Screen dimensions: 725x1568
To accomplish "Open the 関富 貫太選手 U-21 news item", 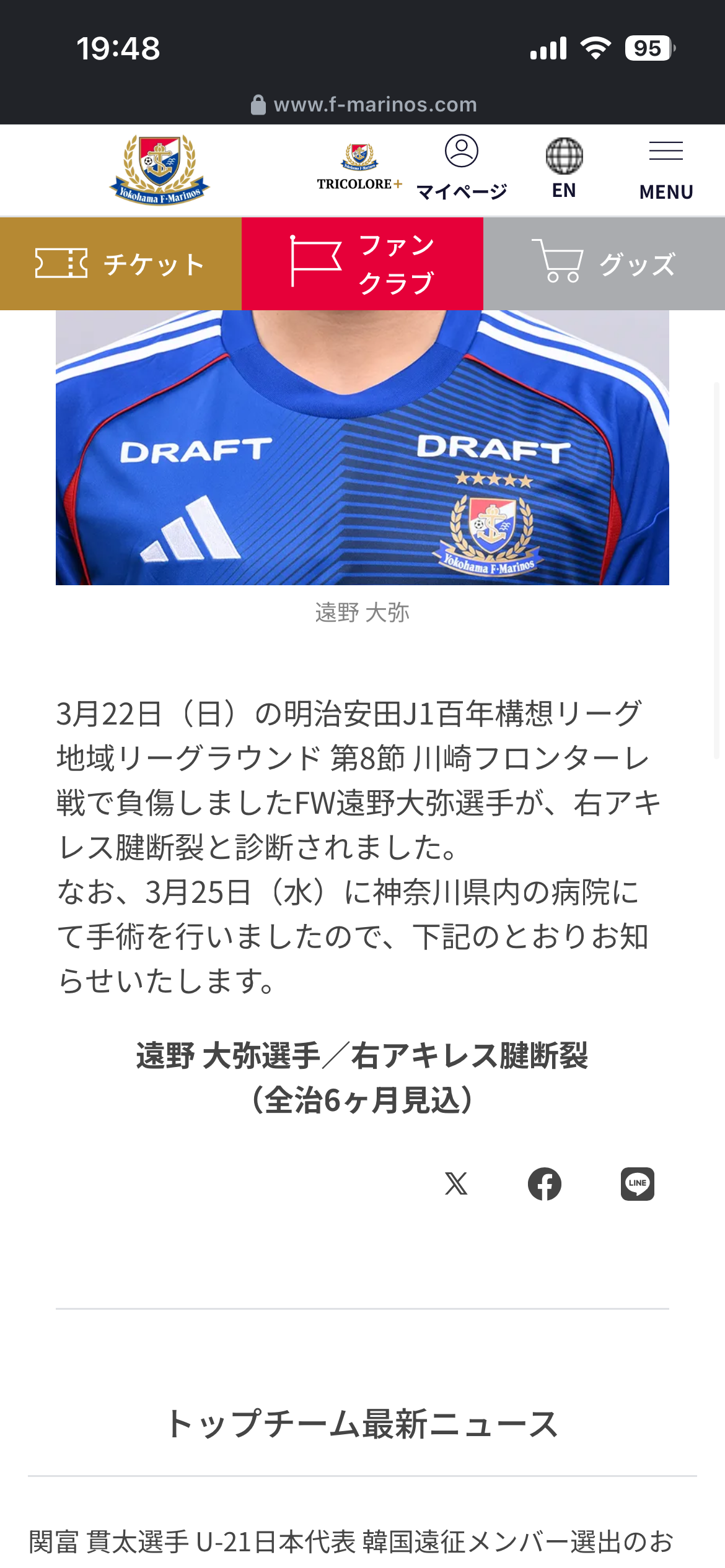I will coord(351,1541).
